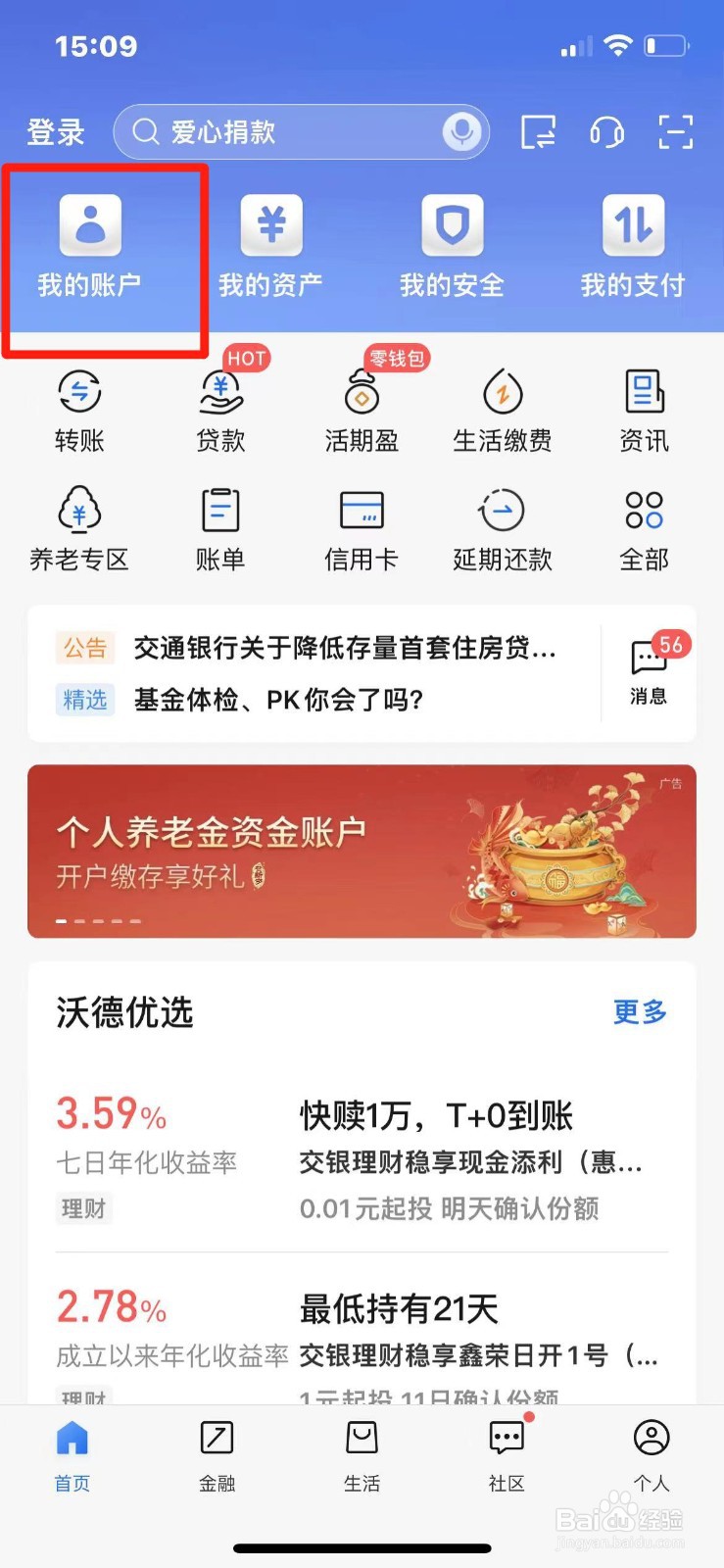Viewport: 724px width, 1568px height.
Task: View 全部 all services
Action: pos(644,529)
